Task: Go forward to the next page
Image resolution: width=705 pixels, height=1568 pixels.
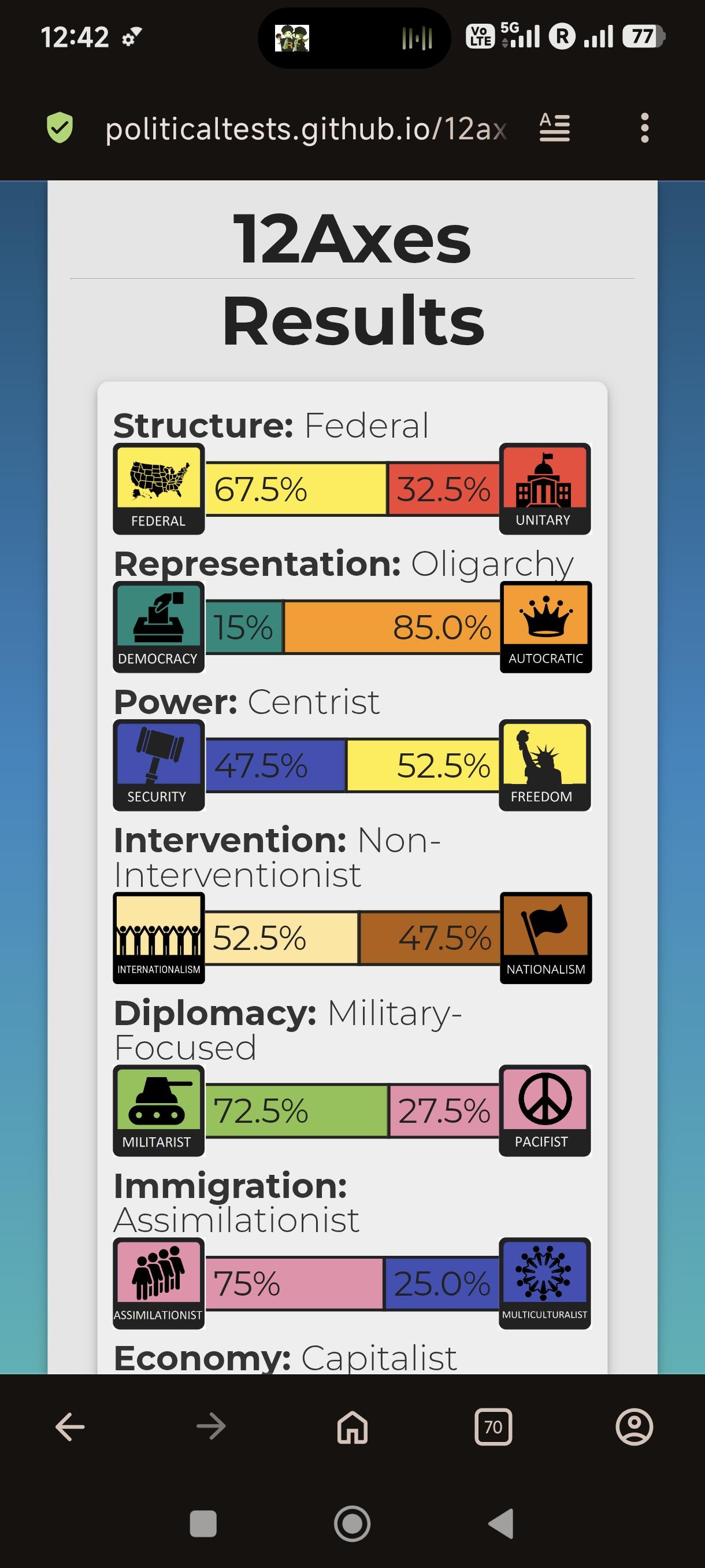Action: [x=211, y=1427]
